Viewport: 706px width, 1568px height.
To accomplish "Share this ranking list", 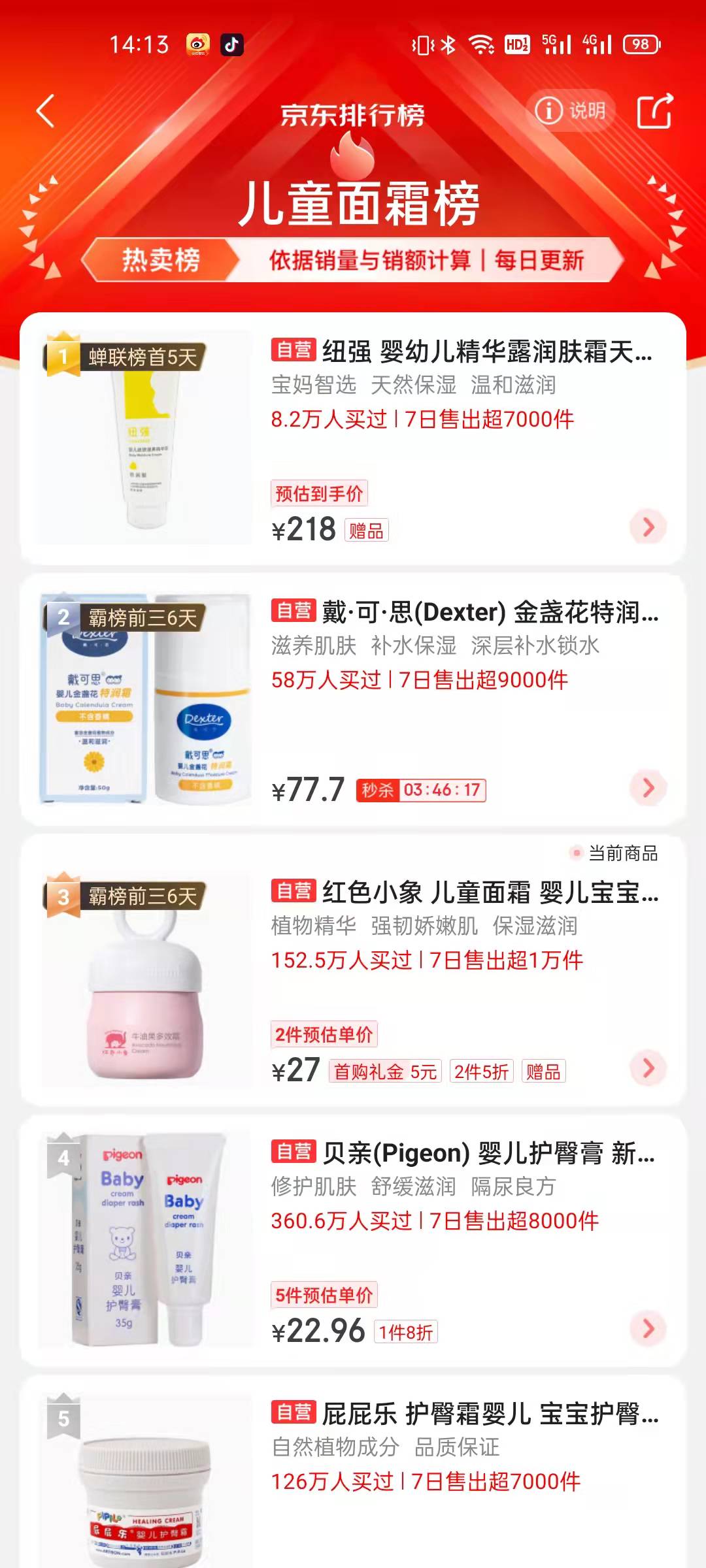I will 654,111.
